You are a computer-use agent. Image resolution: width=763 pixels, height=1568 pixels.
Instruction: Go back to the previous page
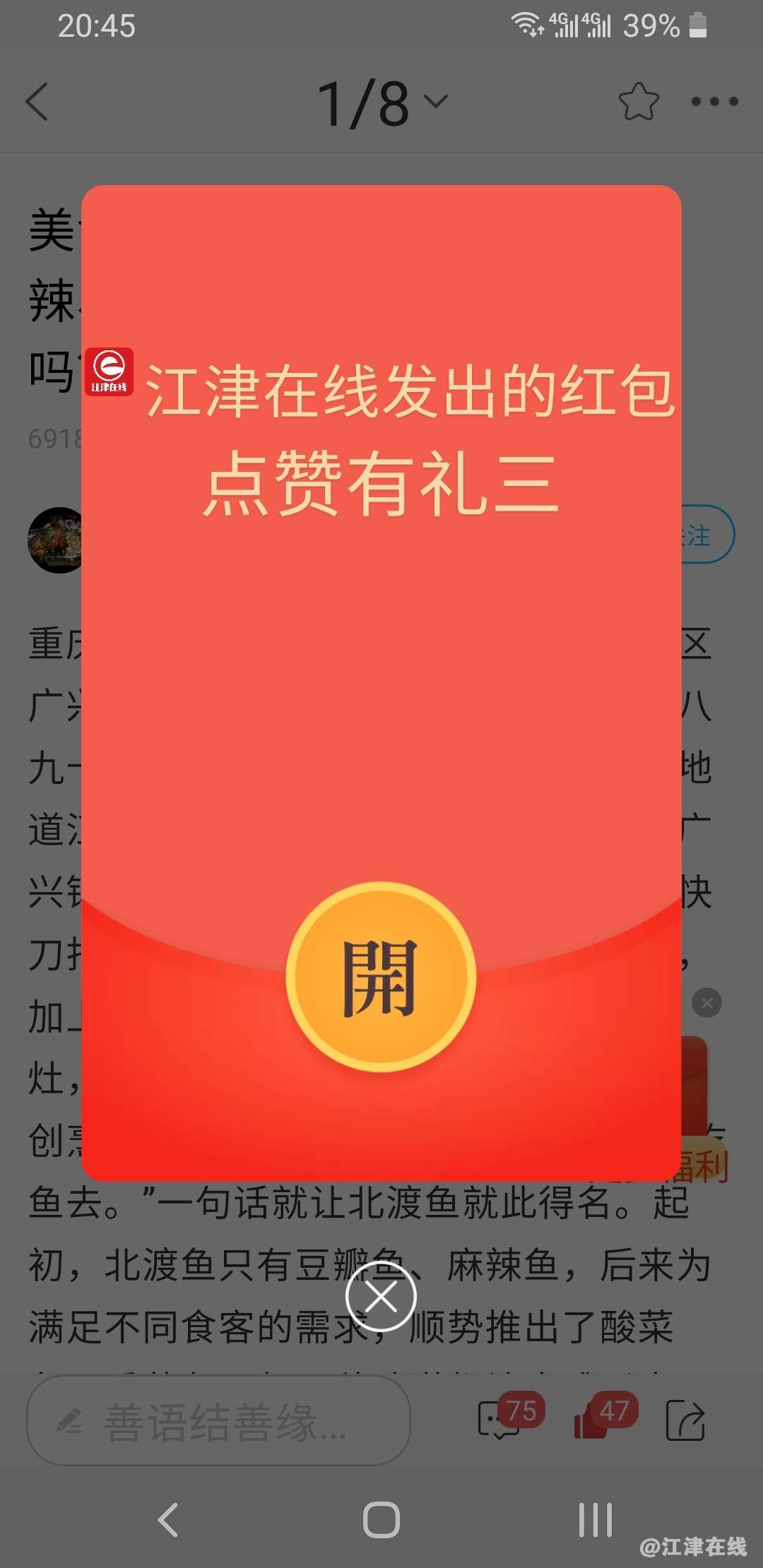(x=37, y=102)
